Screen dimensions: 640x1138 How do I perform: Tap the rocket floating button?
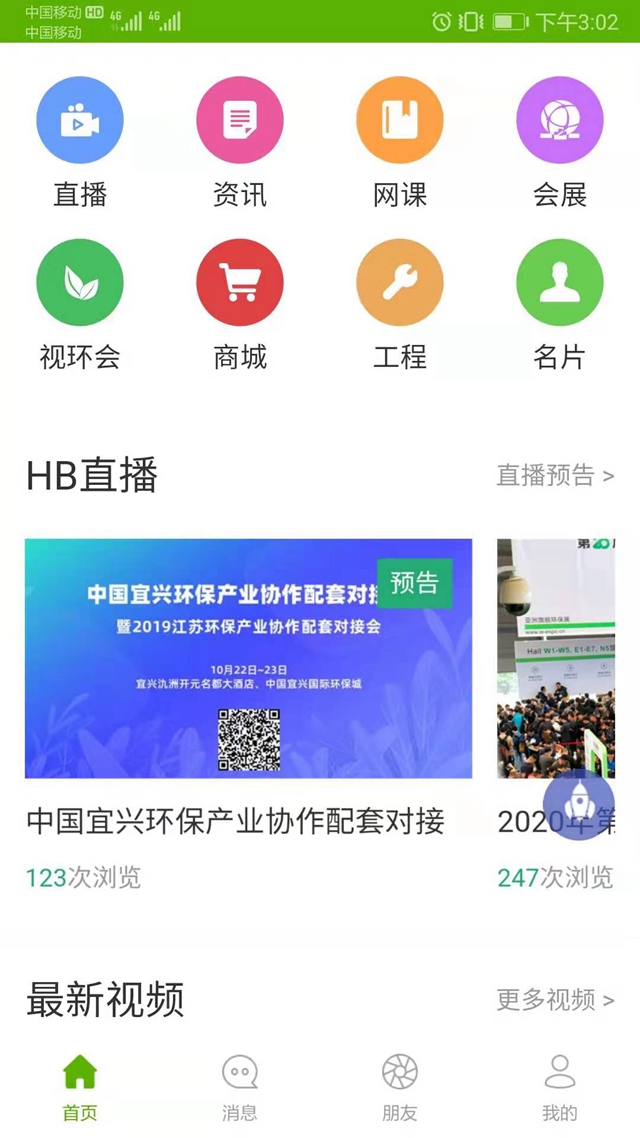579,805
